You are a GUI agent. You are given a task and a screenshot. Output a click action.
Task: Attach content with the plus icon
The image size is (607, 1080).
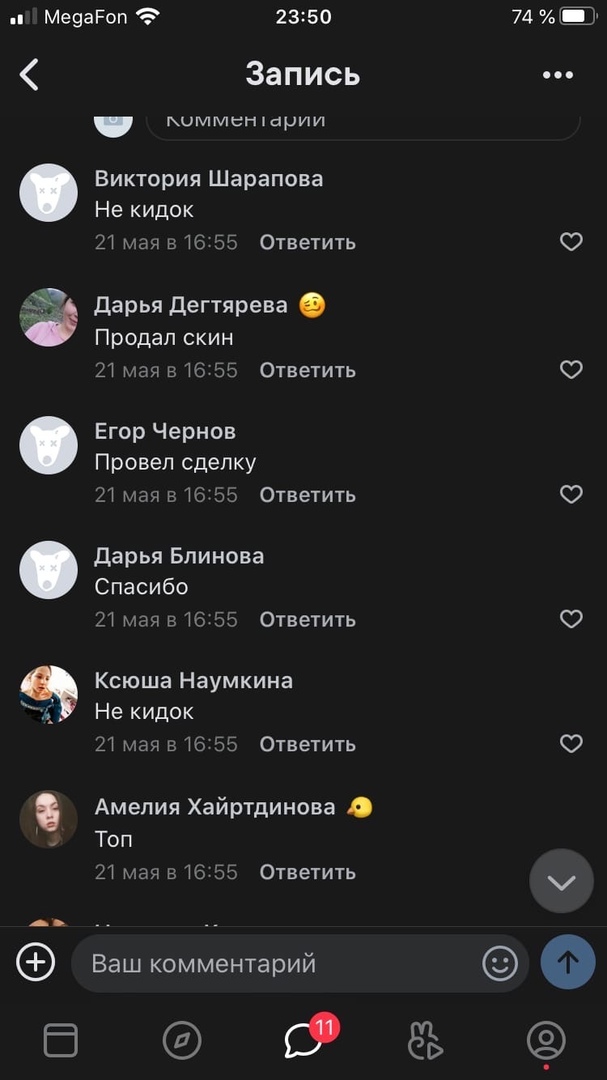[36, 962]
